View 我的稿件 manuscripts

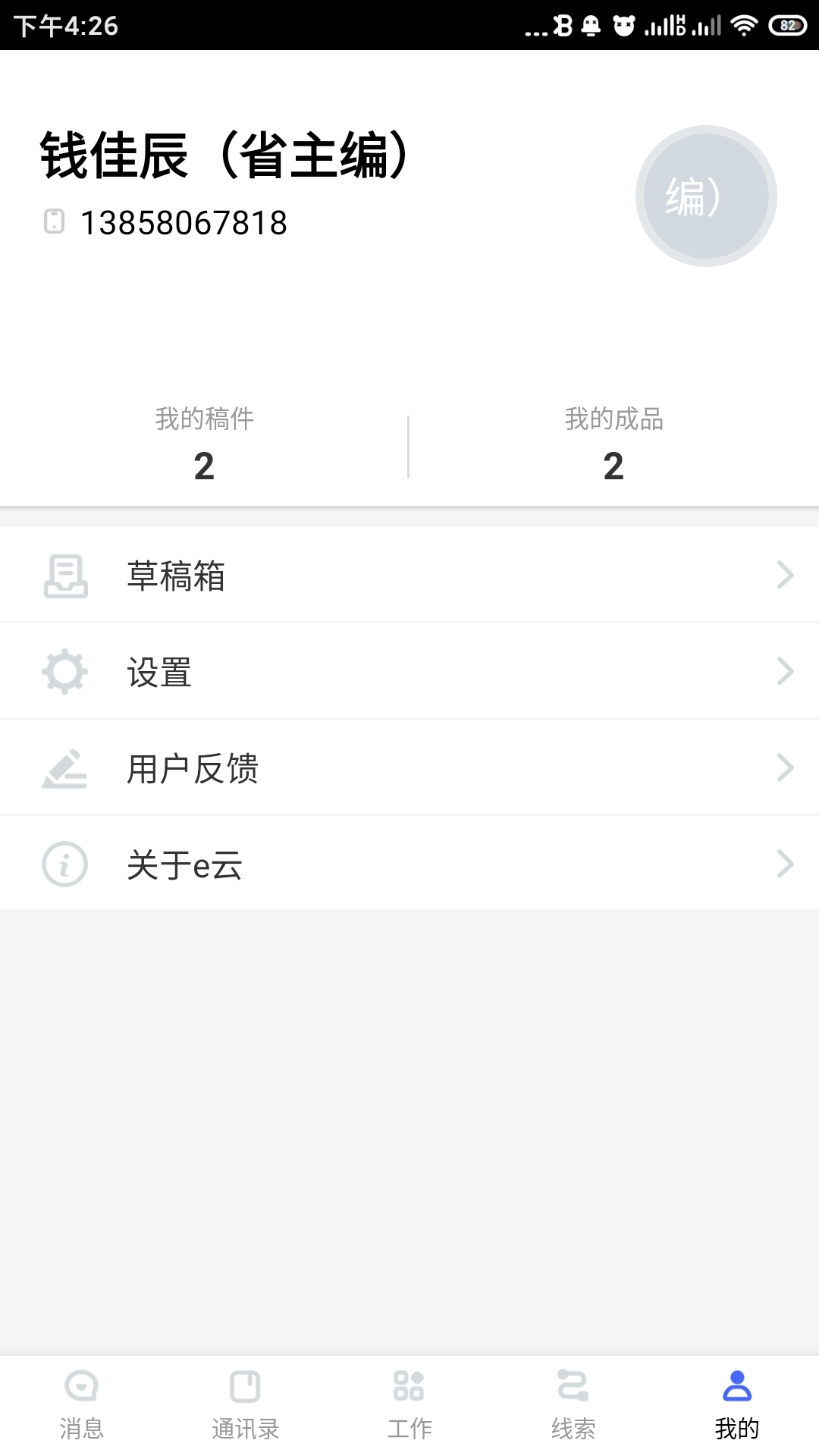pos(204,444)
